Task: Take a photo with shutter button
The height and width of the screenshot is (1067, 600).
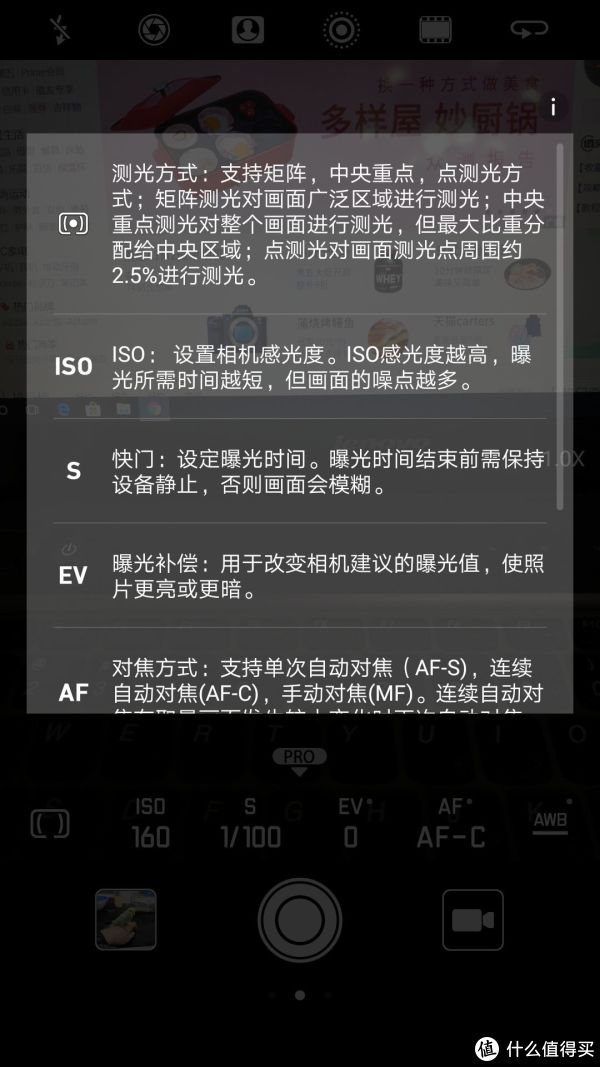Action: pyautogui.click(x=300, y=918)
